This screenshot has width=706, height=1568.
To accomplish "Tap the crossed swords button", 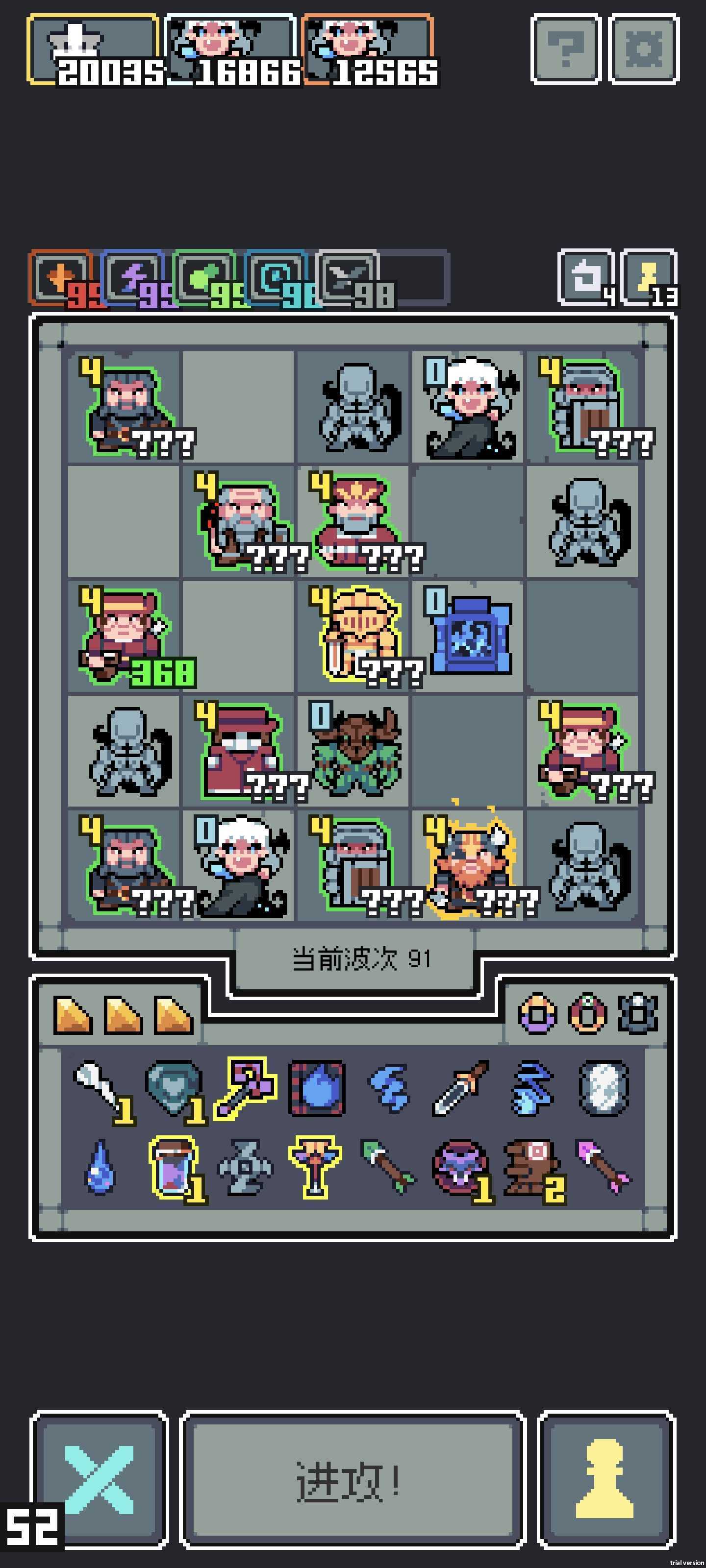I will point(100,1480).
